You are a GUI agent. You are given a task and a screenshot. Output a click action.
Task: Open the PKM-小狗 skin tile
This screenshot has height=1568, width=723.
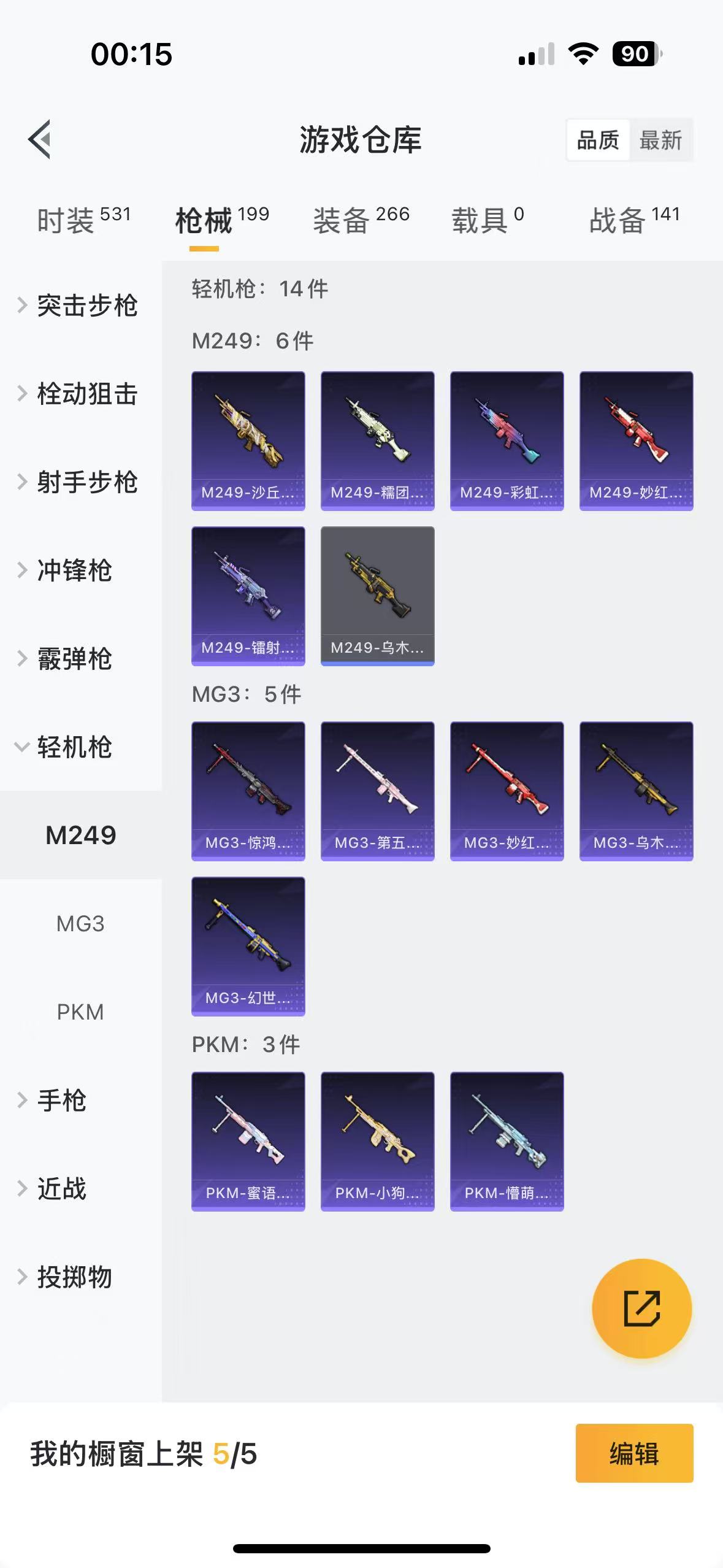point(377,1141)
